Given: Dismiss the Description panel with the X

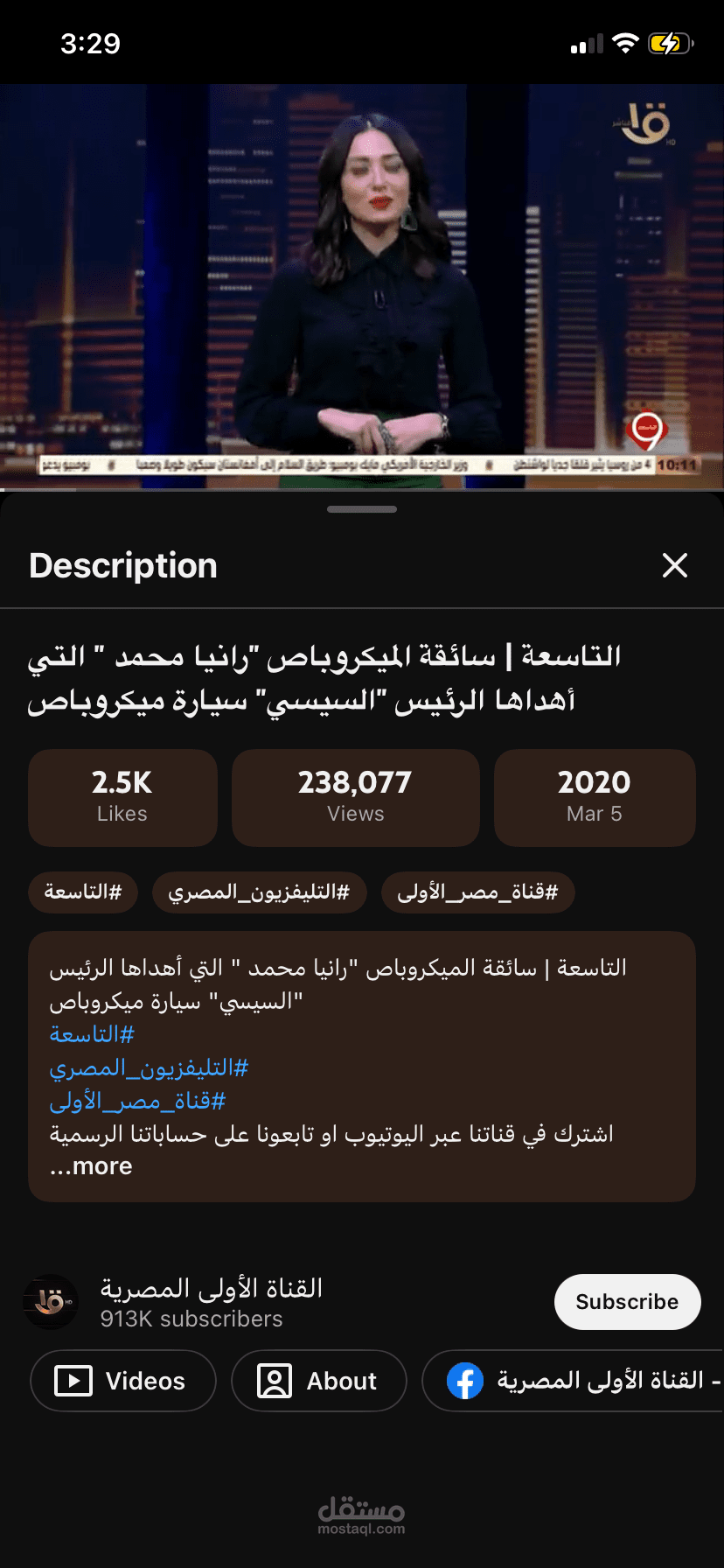Looking at the screenshot, I should pyautogui.click(x=674, y=565).
